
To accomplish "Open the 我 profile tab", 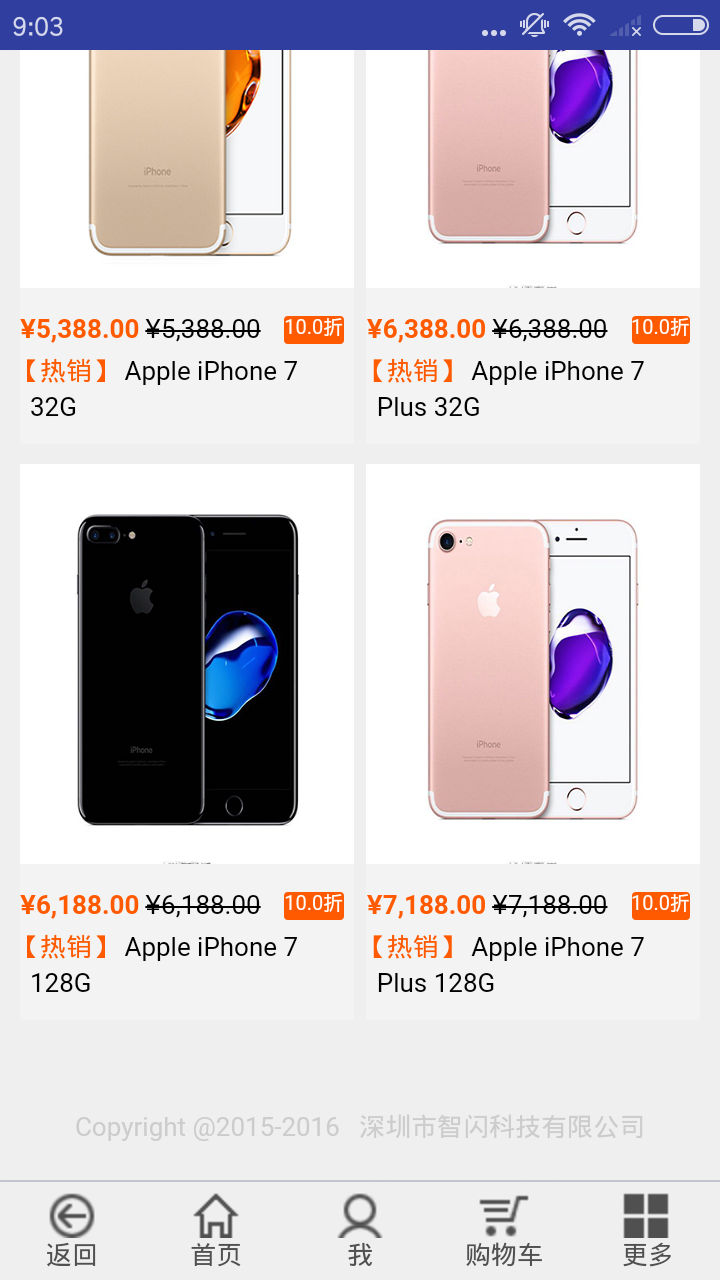I will point(360,1230).
